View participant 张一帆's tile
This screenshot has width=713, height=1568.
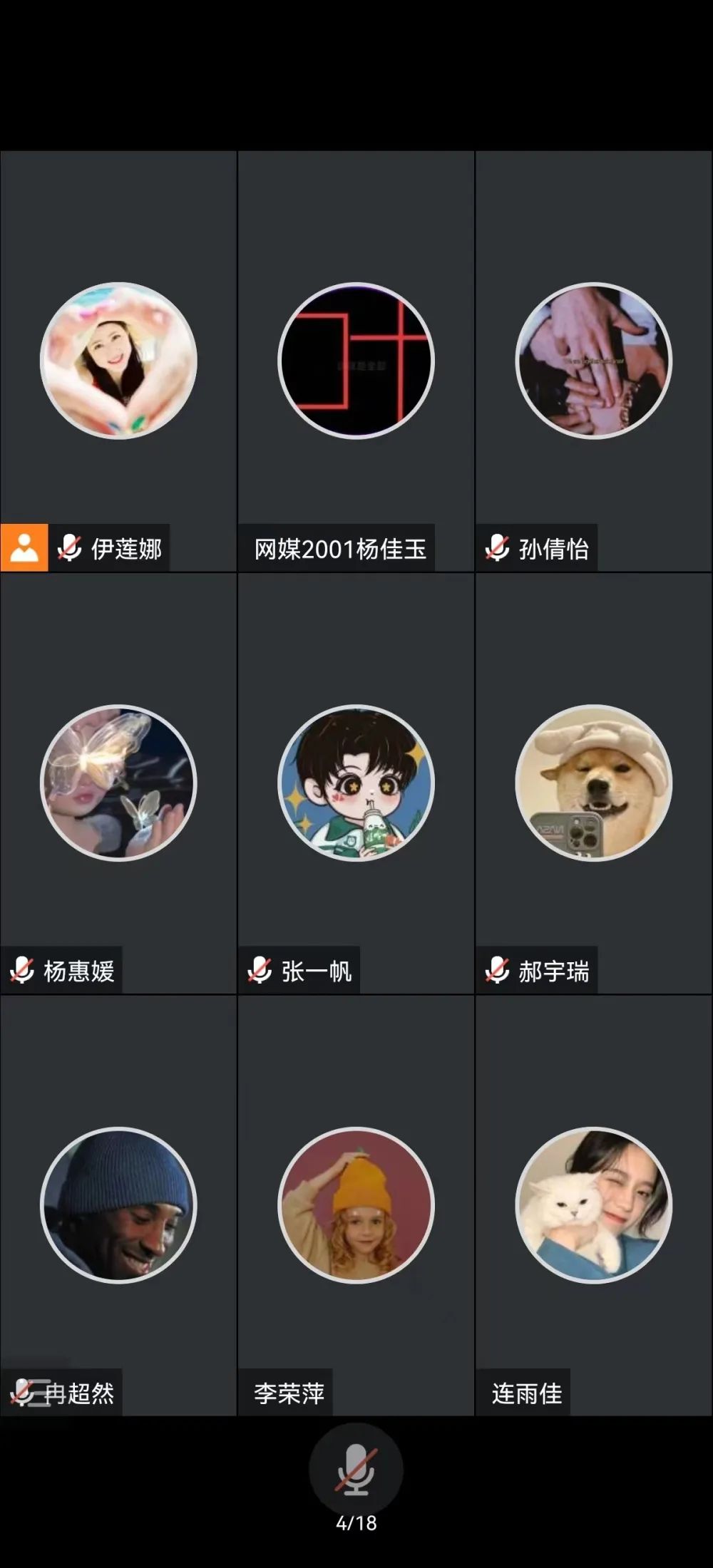point(356,783)
